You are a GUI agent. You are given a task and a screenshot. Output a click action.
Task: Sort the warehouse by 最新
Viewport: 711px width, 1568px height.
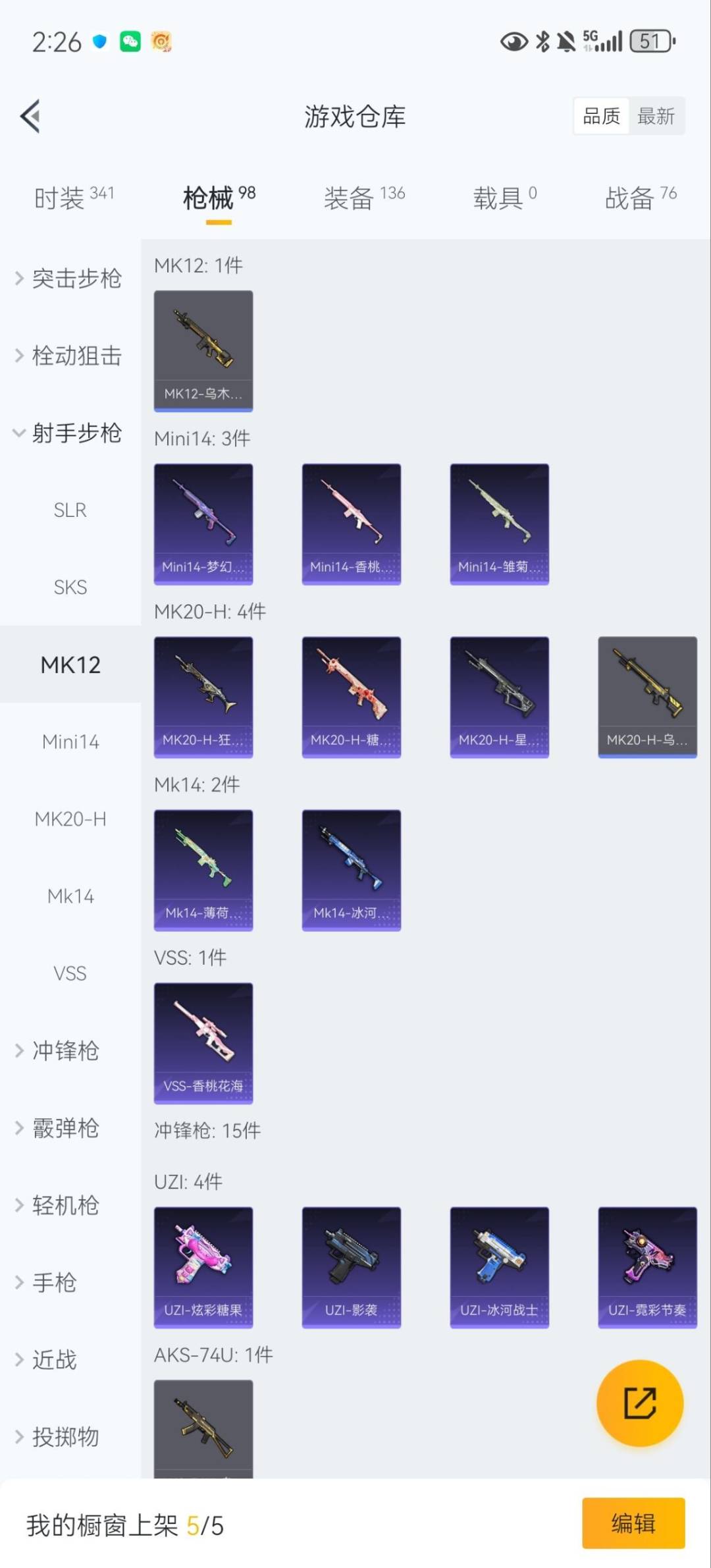click(x=656, y=117)
